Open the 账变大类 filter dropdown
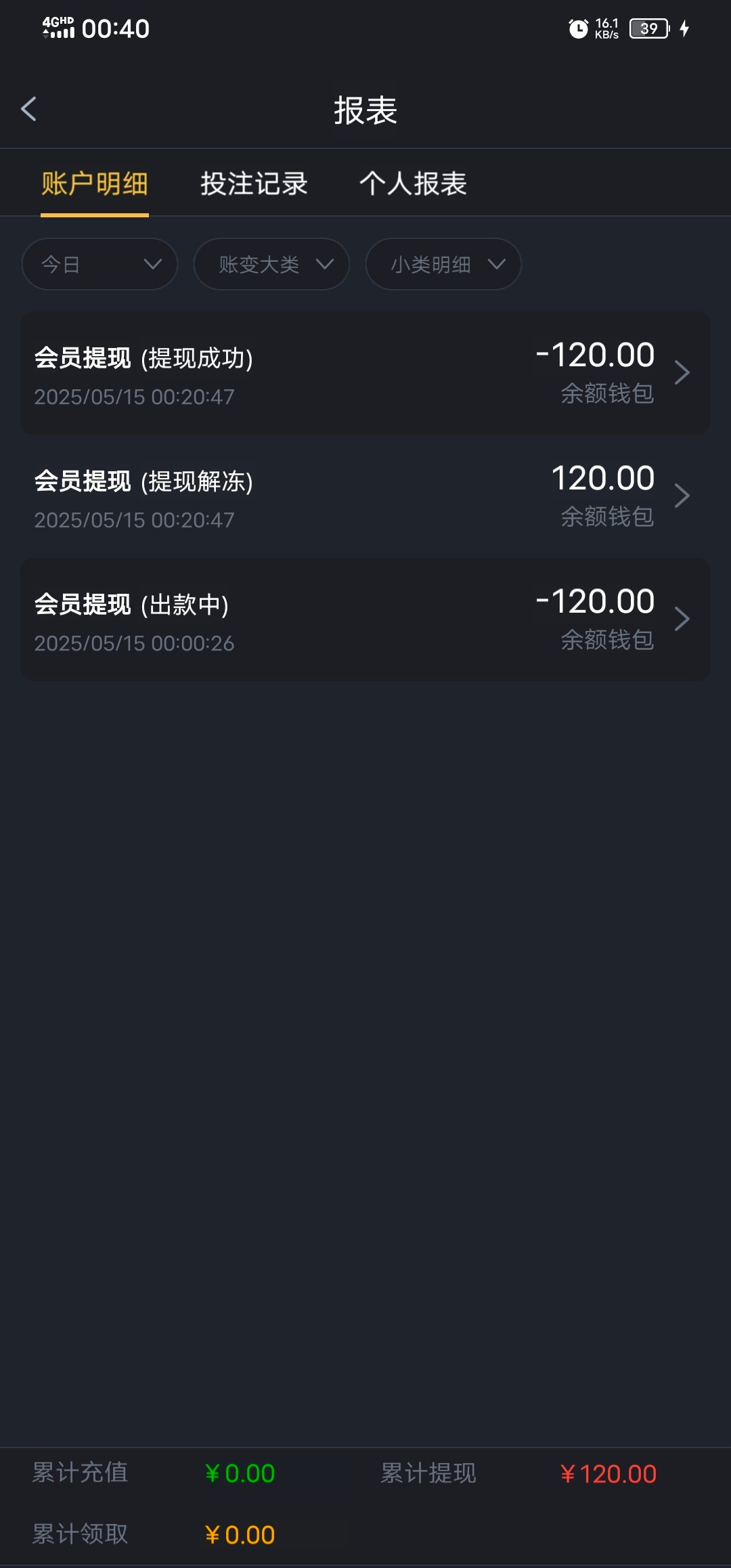Viewport: 731px width, 1568px height. 271,264
